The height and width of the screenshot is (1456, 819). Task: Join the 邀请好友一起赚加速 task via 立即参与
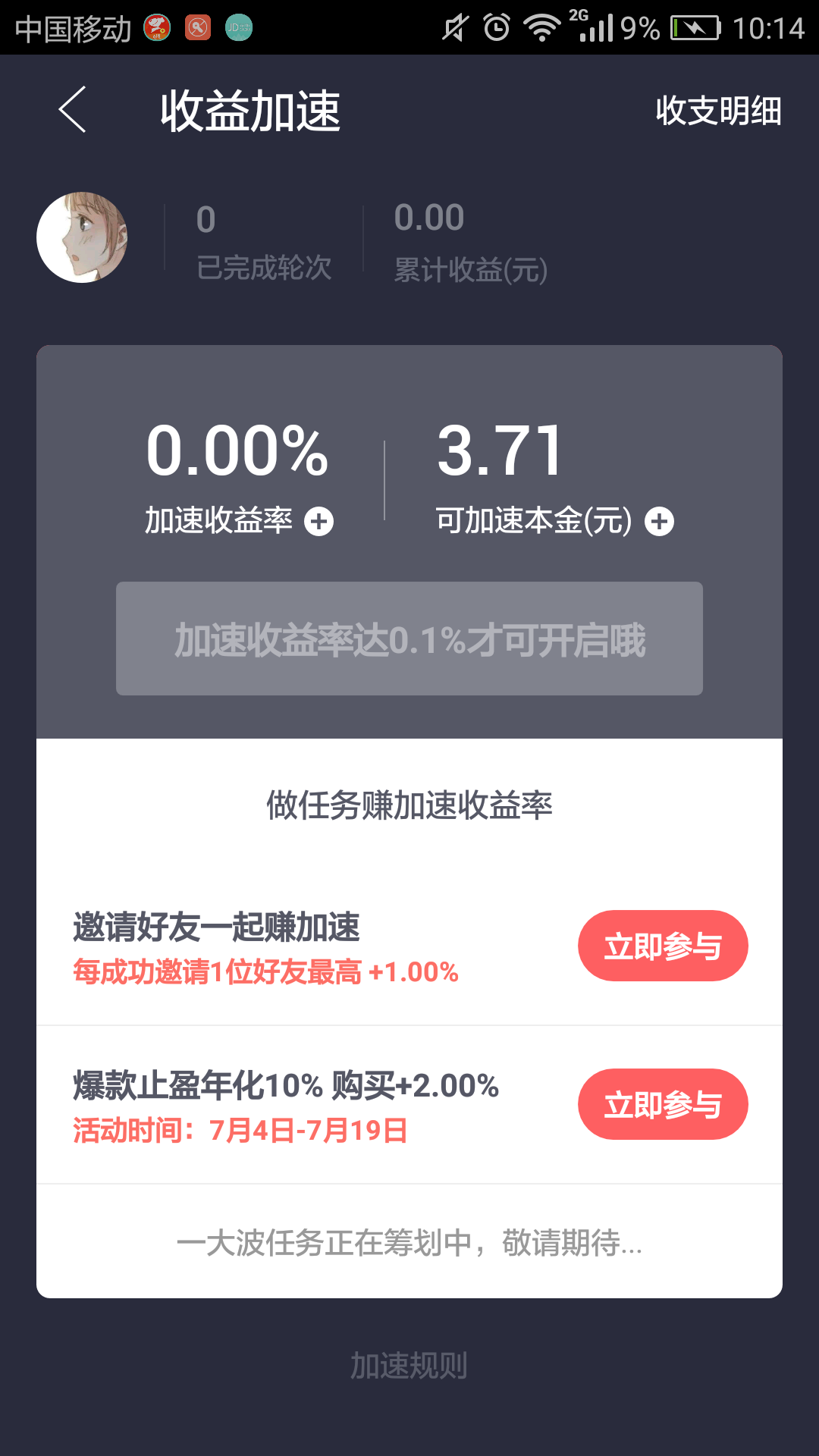(x=663, y=946)
